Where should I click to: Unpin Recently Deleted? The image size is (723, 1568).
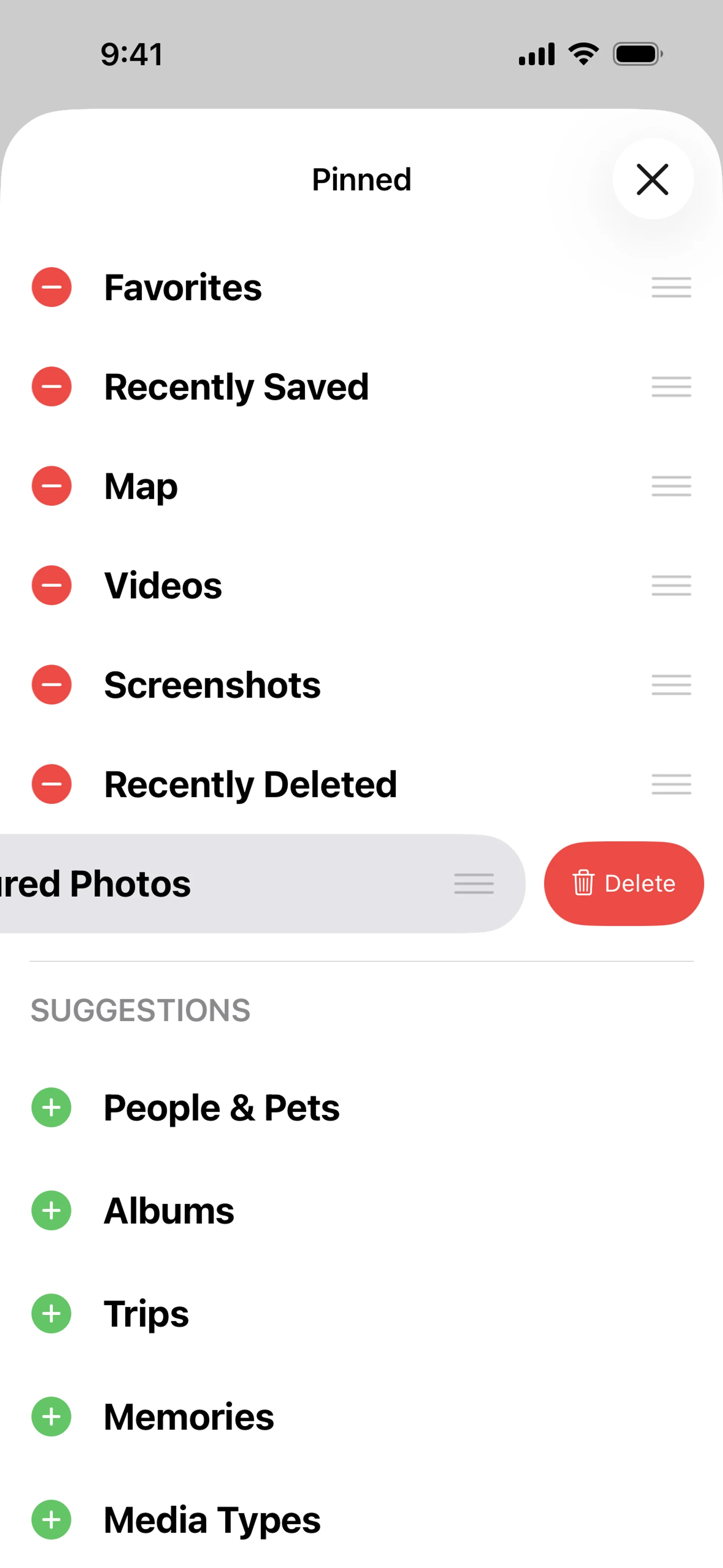52,783
